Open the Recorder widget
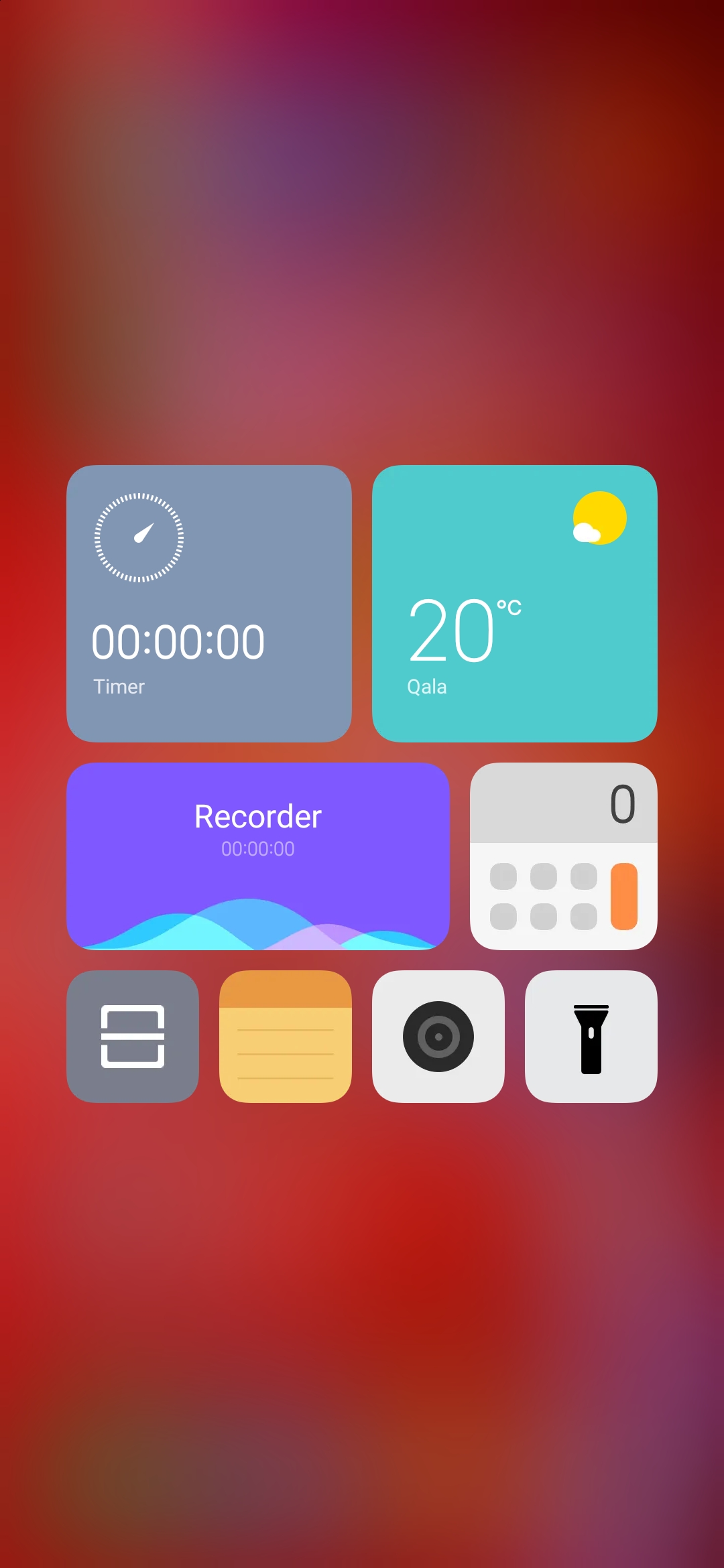The image size is (724, 1568). coord(257,856)
